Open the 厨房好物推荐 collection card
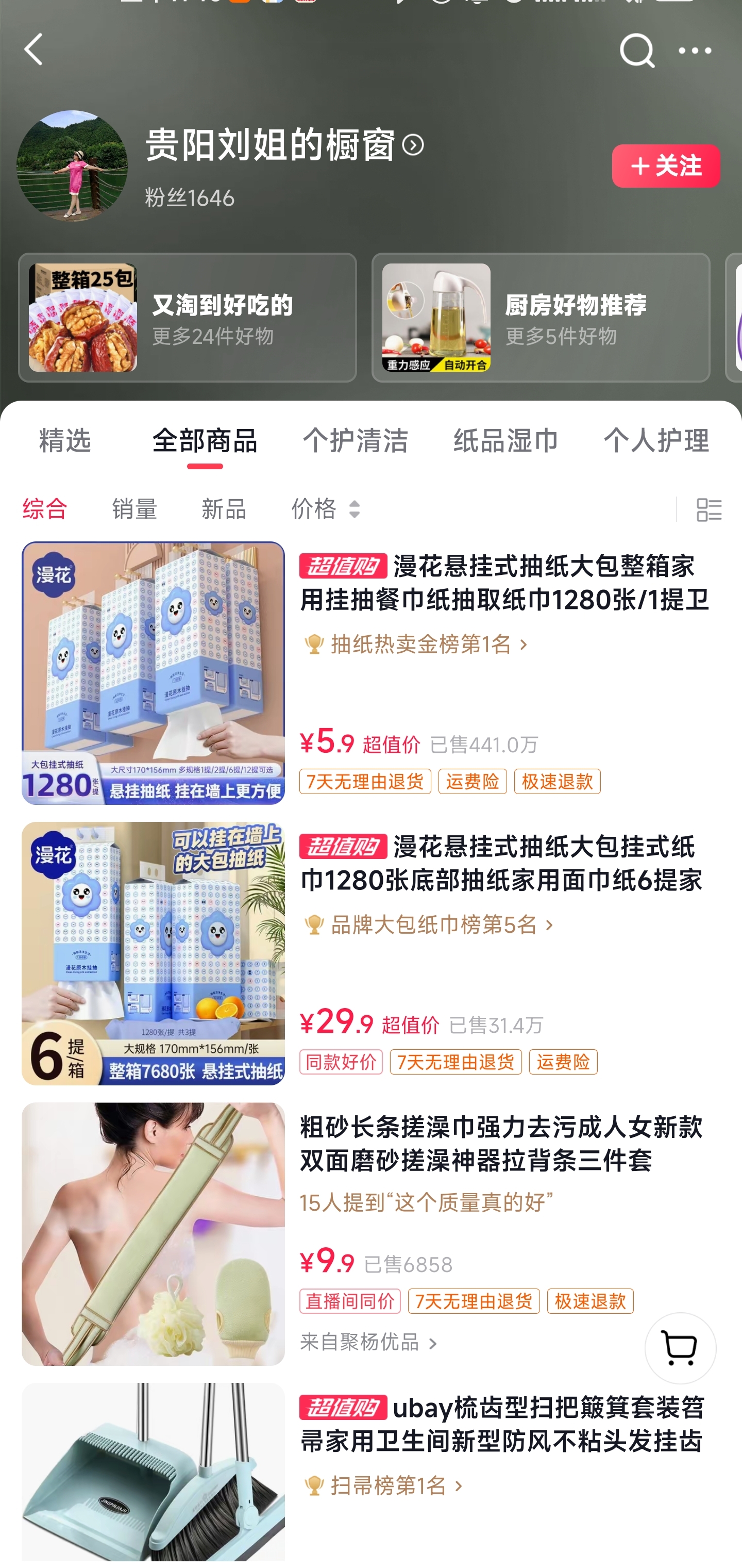The width and height of the screenshot is (742, 1568). [x=540, y=318]
